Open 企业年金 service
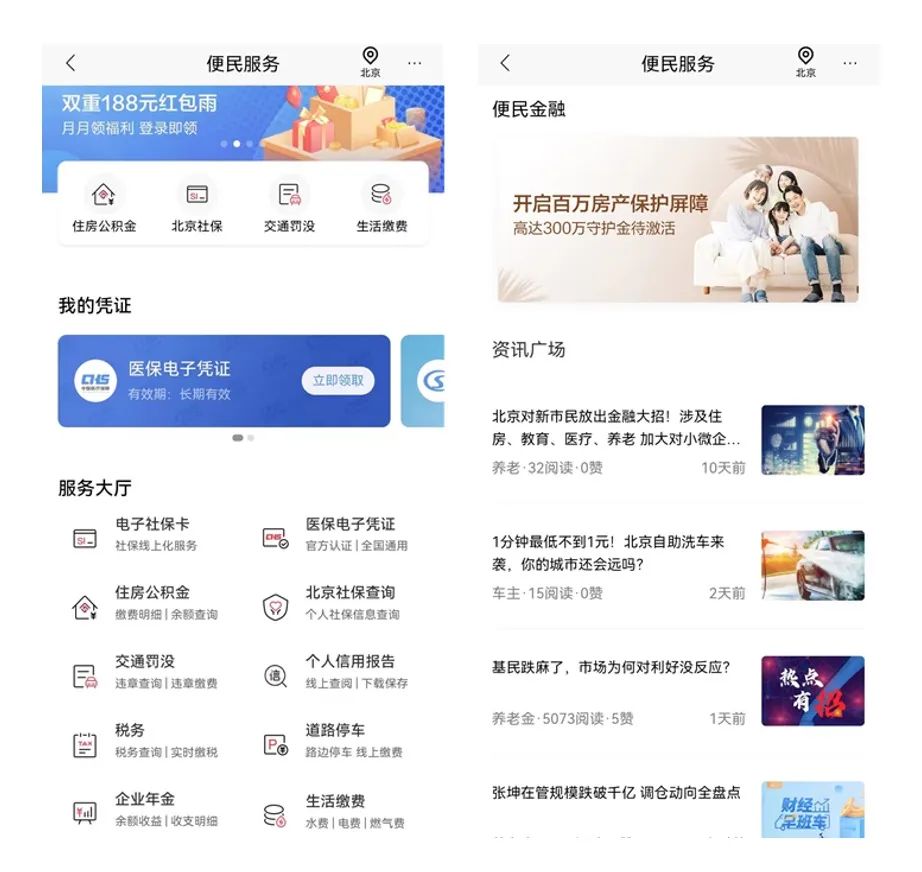 tap(150, 809)
